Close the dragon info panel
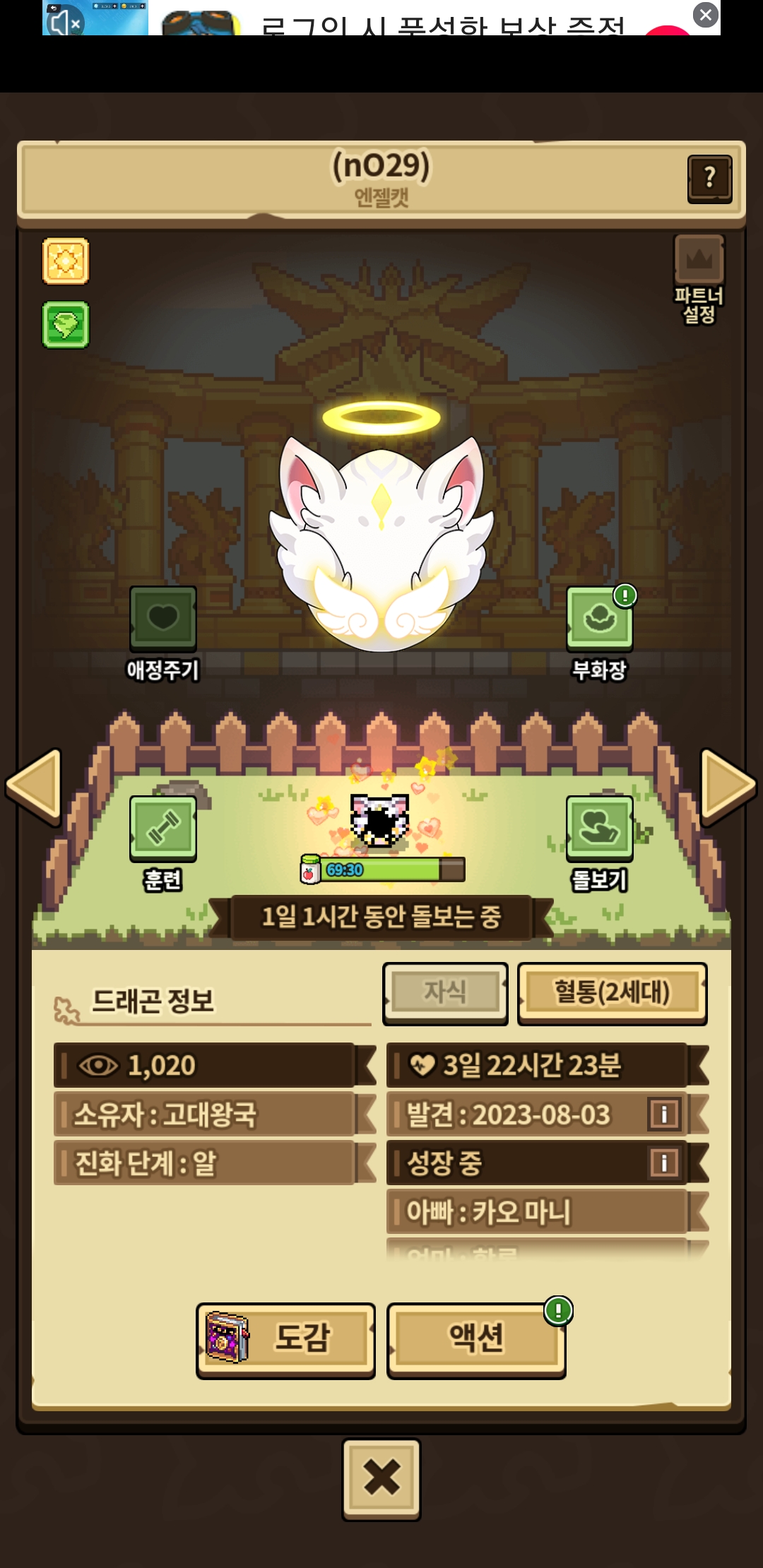The width and height of the screenshot is (763, 1568). [x=381, y=1478]
